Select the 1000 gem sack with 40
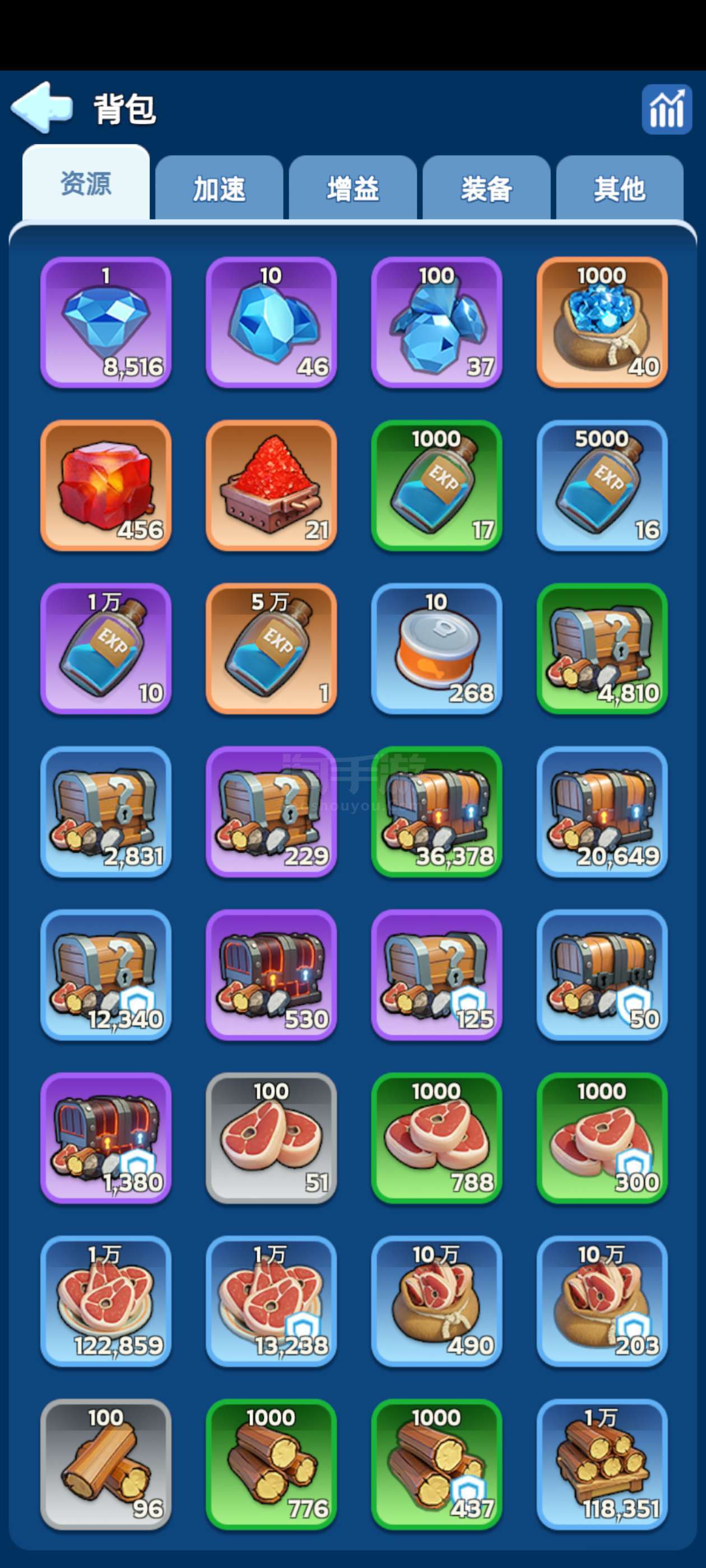706x1568 pixels. pyautogui.click(x=602, y=322)
